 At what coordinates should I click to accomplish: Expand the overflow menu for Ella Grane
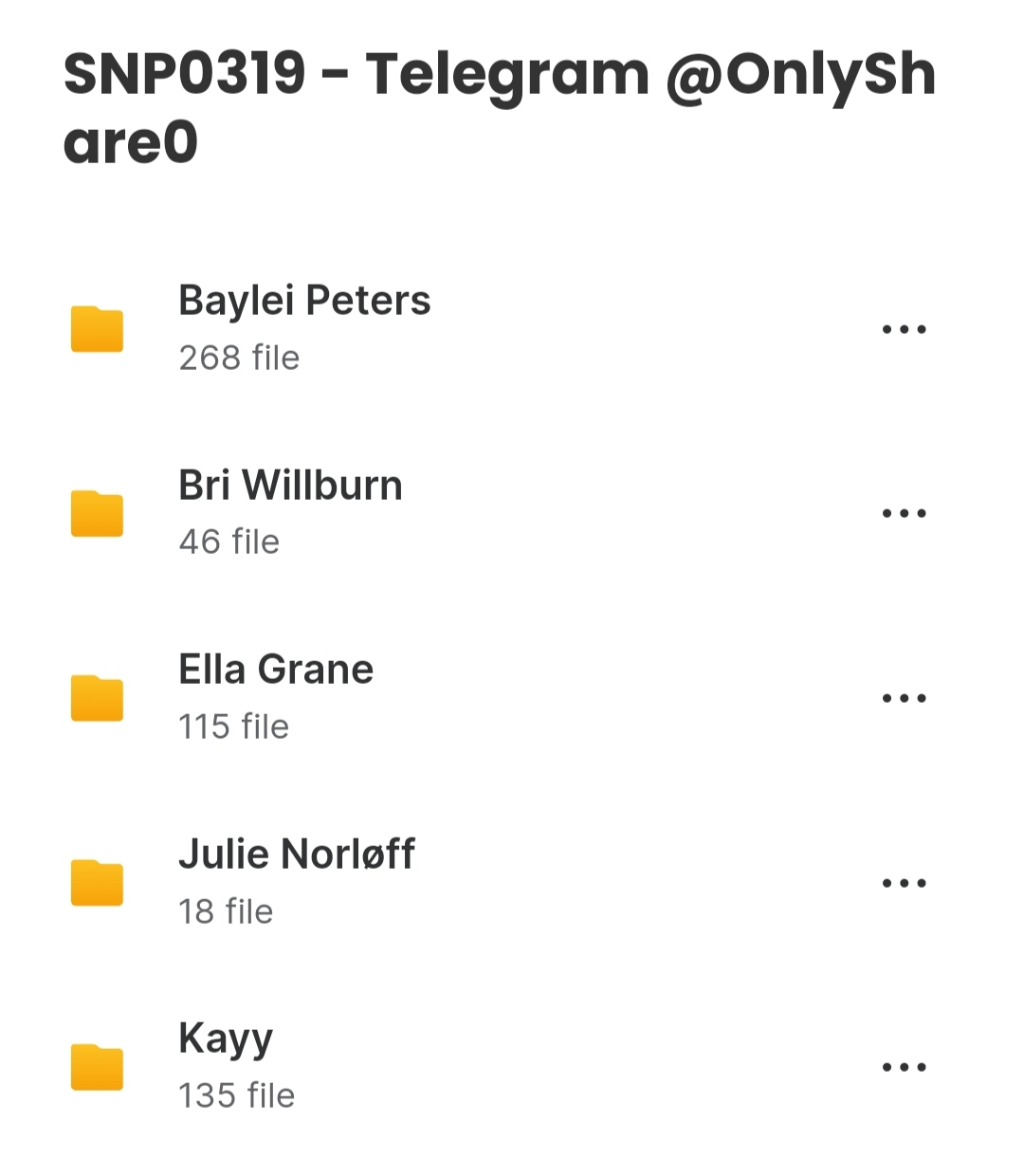pos(904,699)
